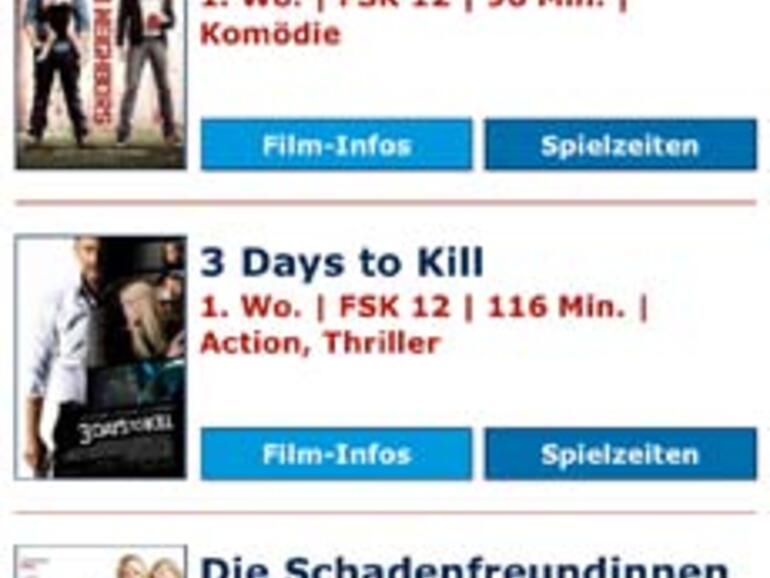
Task: Tap the 3 Days to Kill poster
Action: point(101,357)
